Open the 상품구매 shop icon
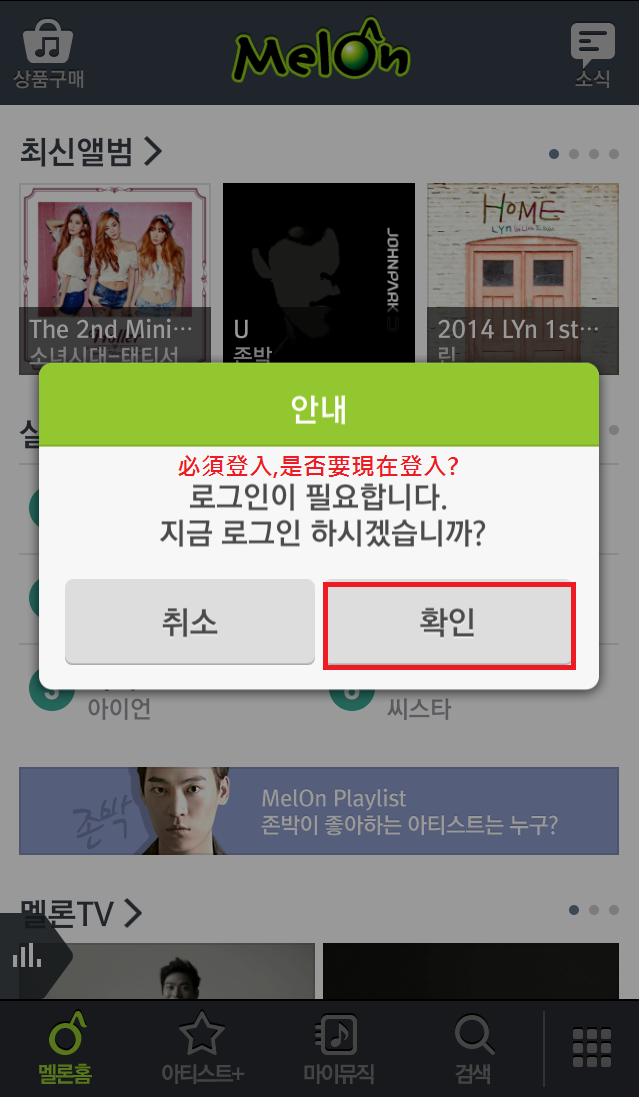The image size is (639, 1097). pos(48,53)
